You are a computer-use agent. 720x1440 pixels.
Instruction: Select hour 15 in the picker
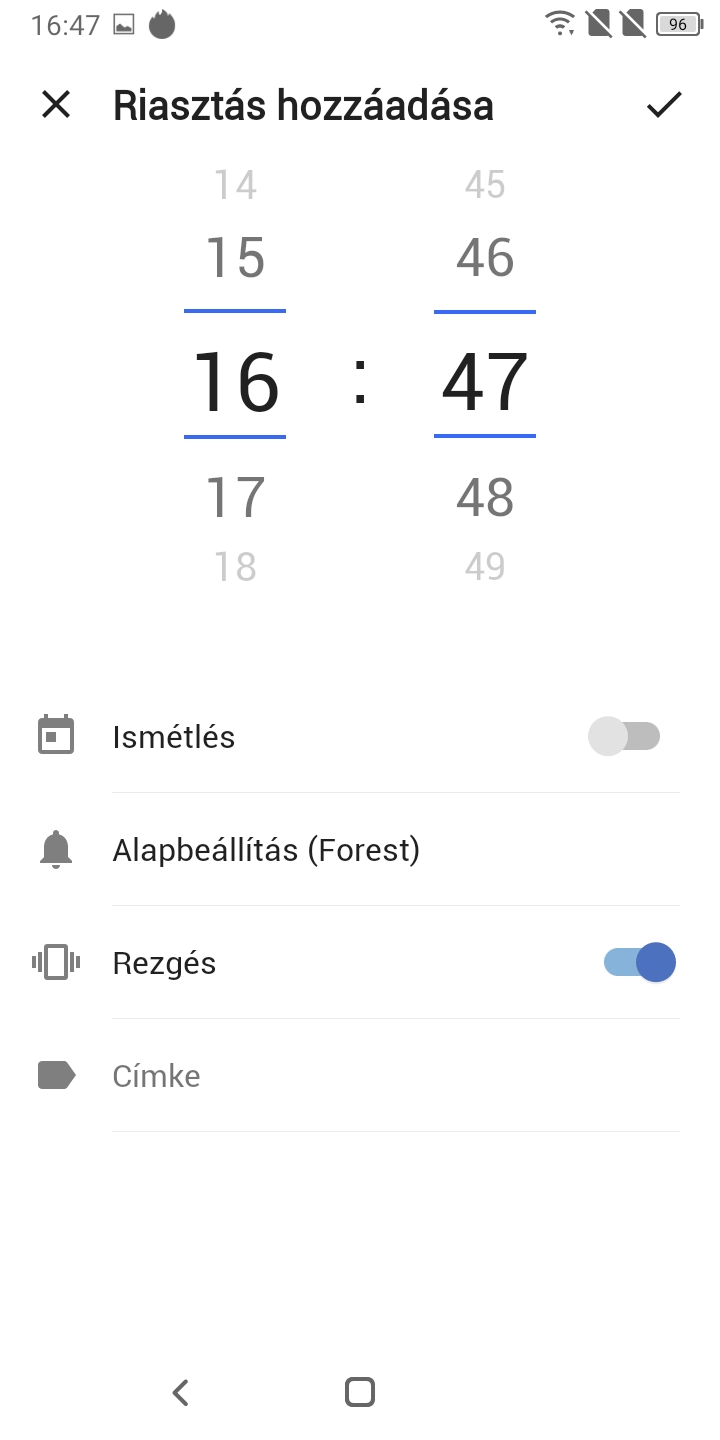[235, 257]
